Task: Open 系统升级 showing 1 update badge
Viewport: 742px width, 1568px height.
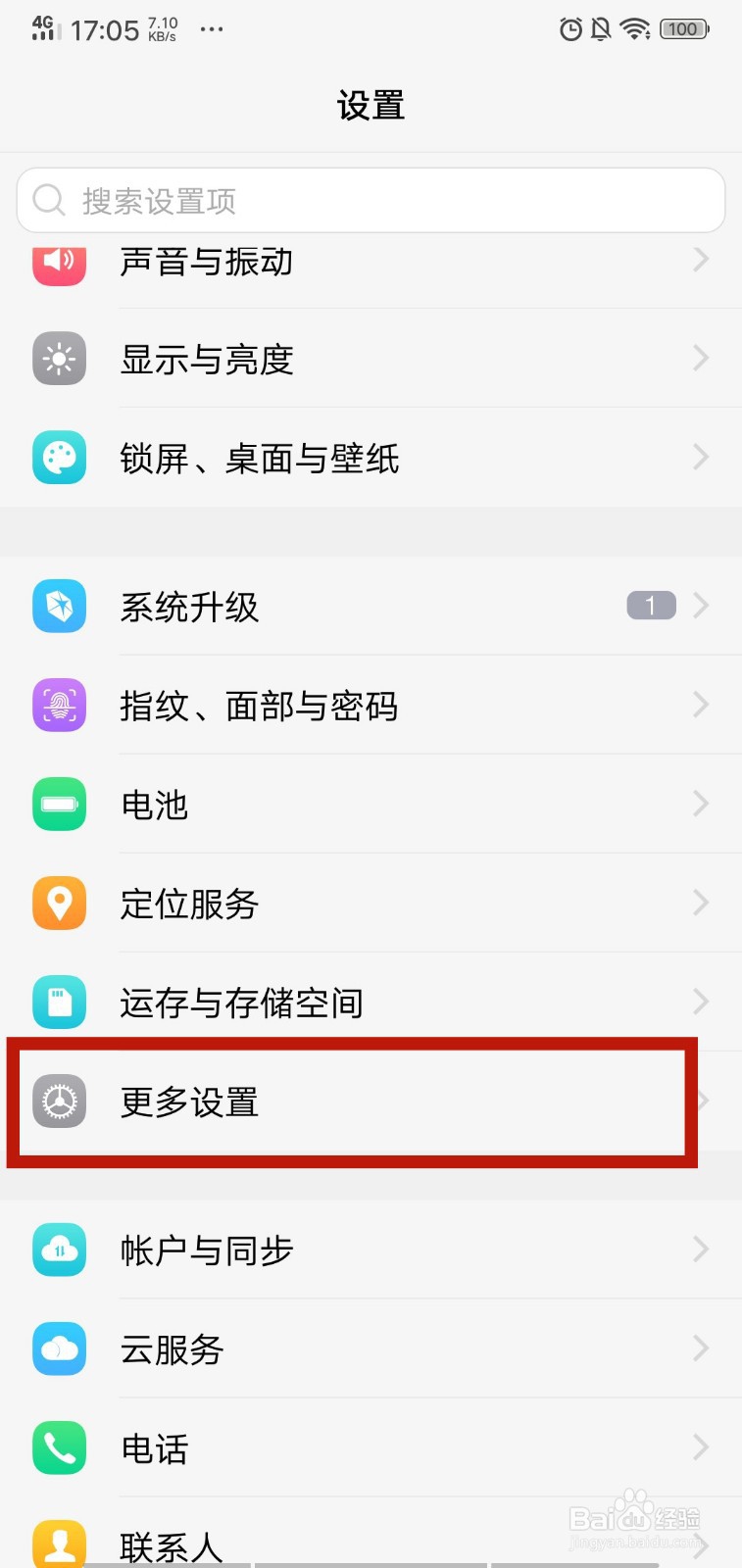Action: [x=371, y=606]
